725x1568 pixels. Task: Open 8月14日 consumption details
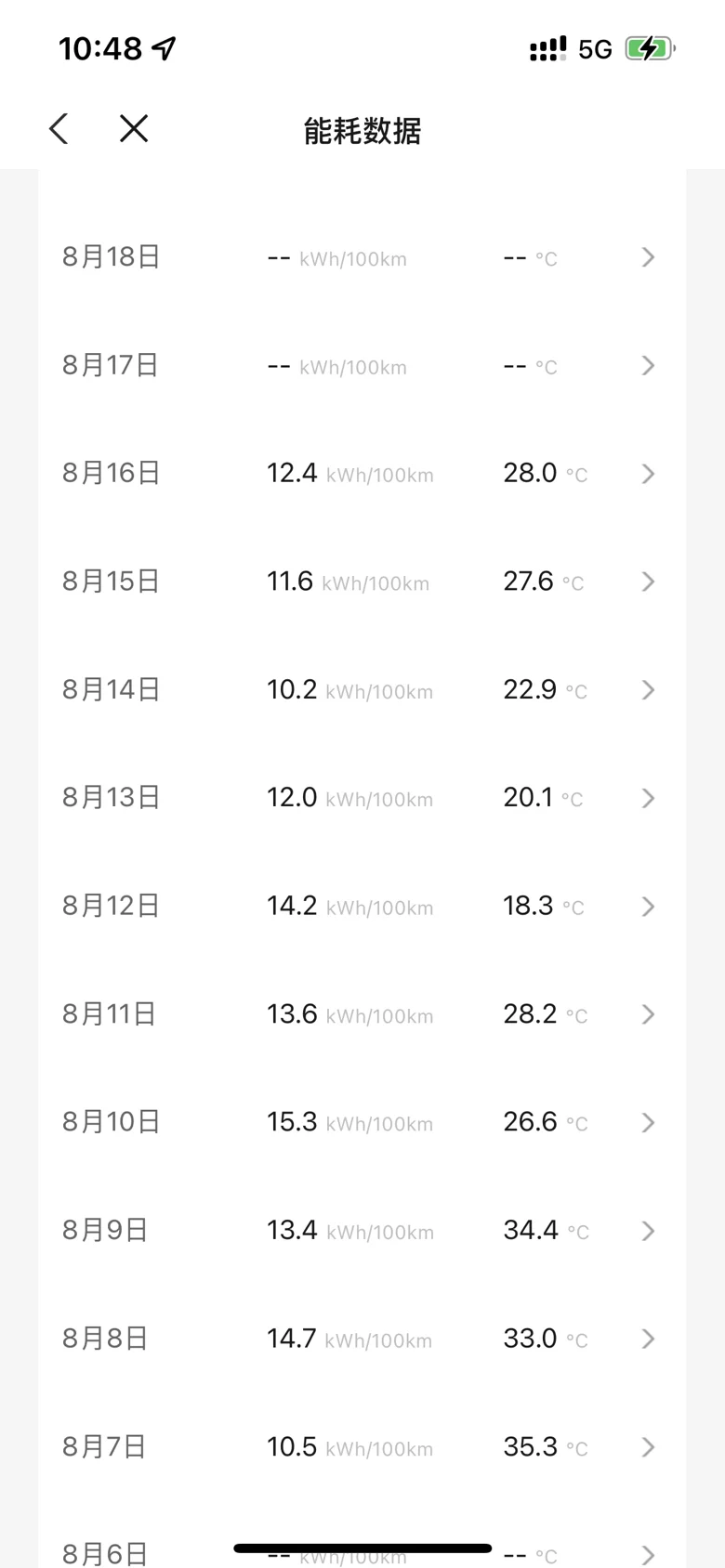(361, 690)
